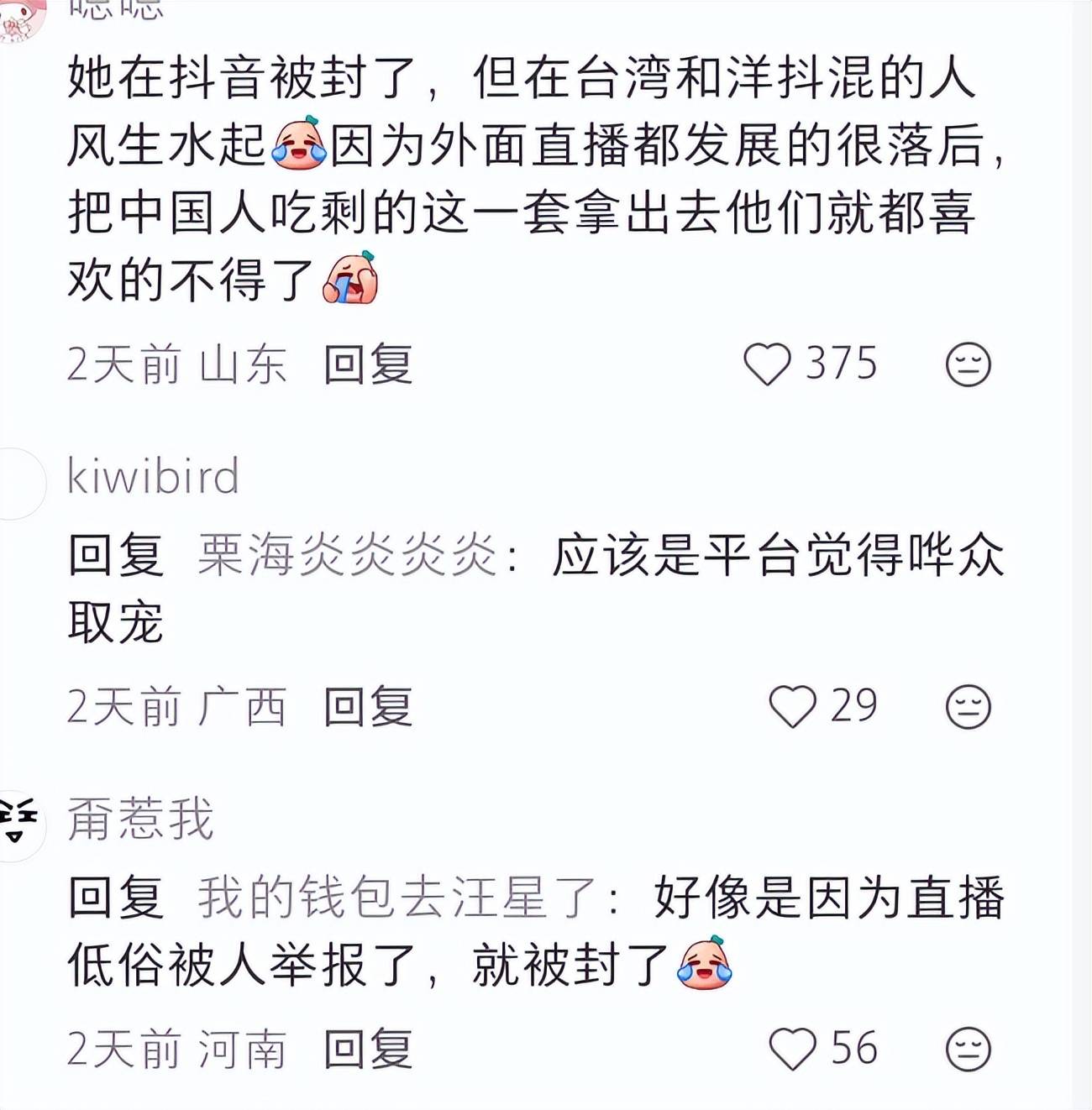Dislike the comment with 375 likes
Viewport: 1092px width, 1110px height.
click(968, 365)
